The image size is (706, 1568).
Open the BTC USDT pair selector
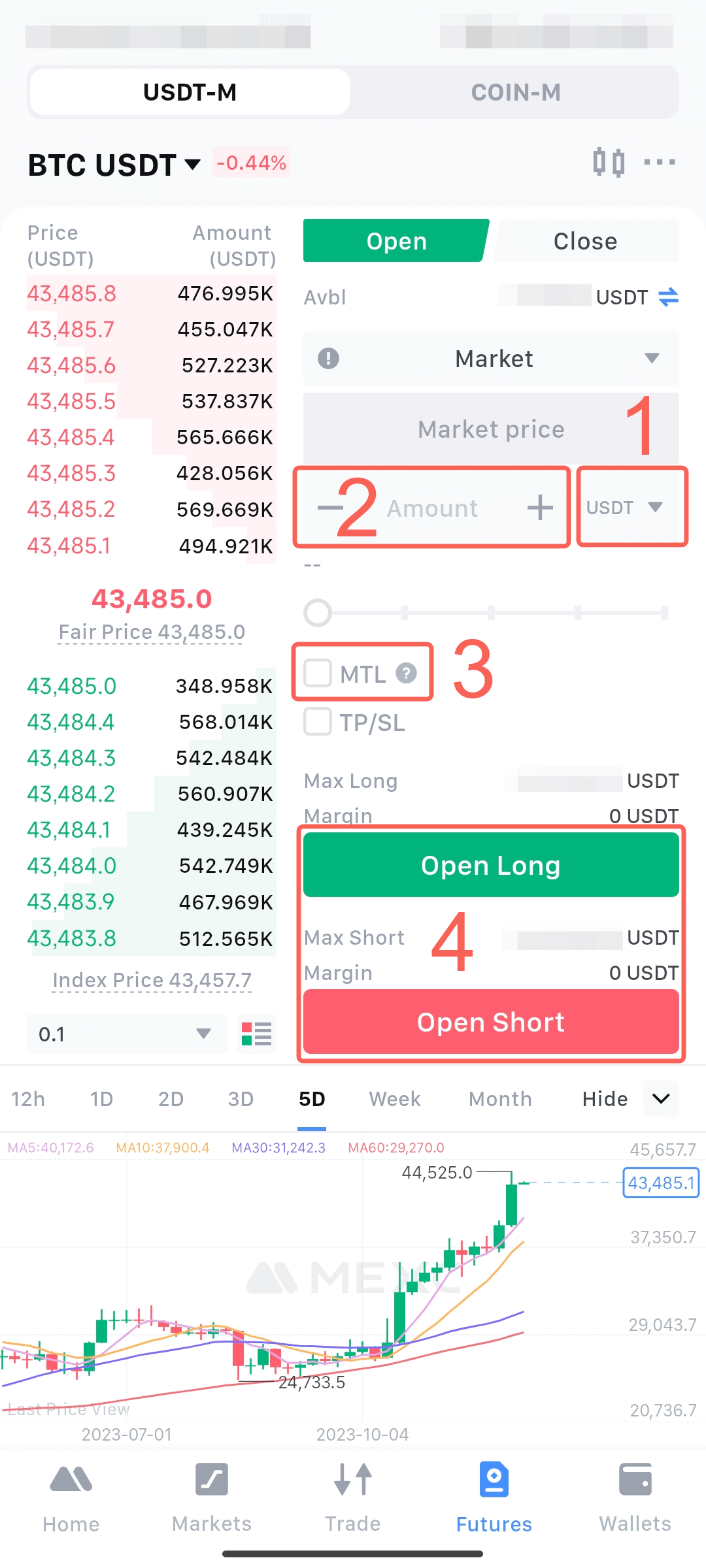[x=114, y=165]
